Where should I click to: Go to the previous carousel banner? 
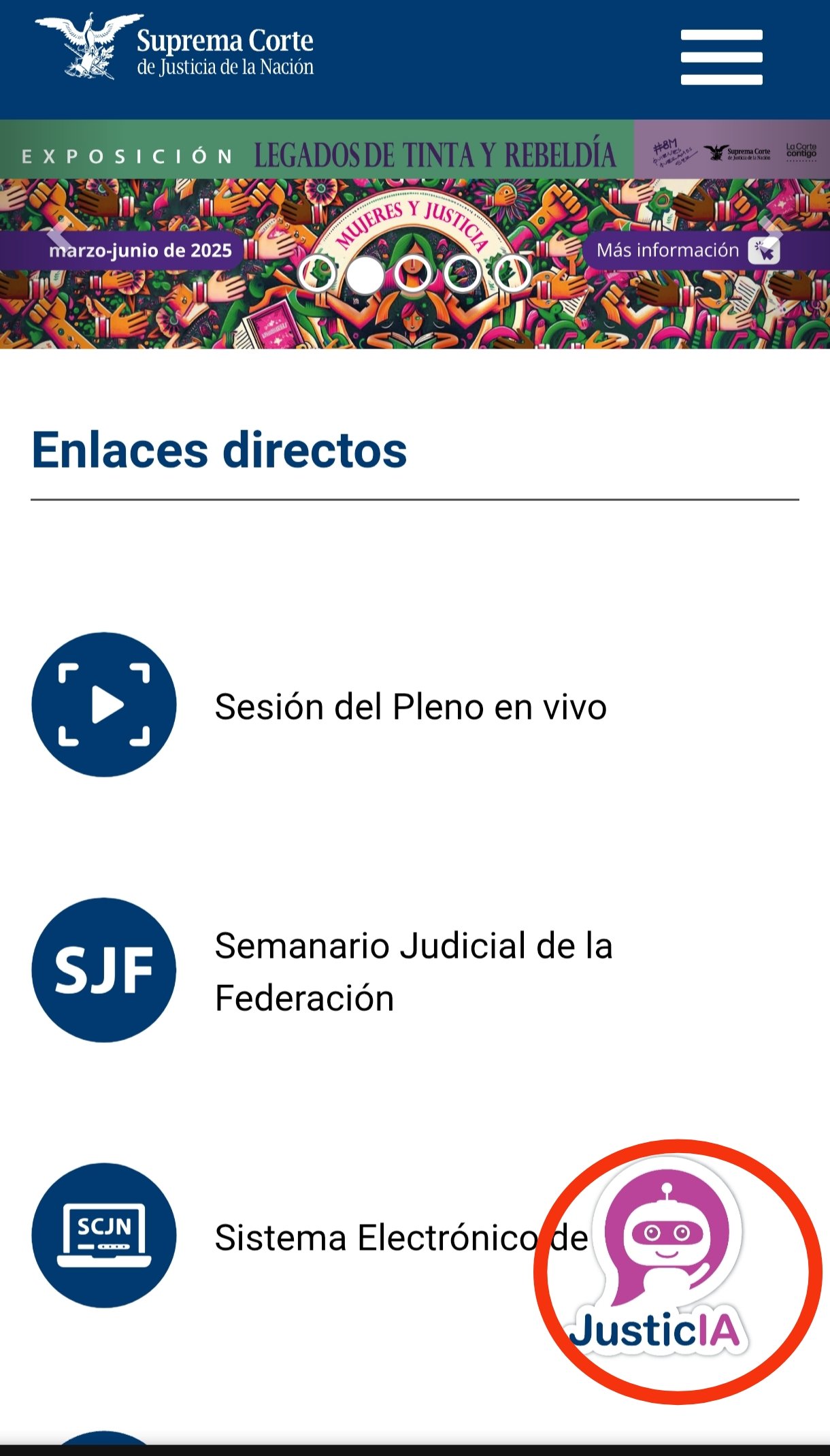coord(59,236)
